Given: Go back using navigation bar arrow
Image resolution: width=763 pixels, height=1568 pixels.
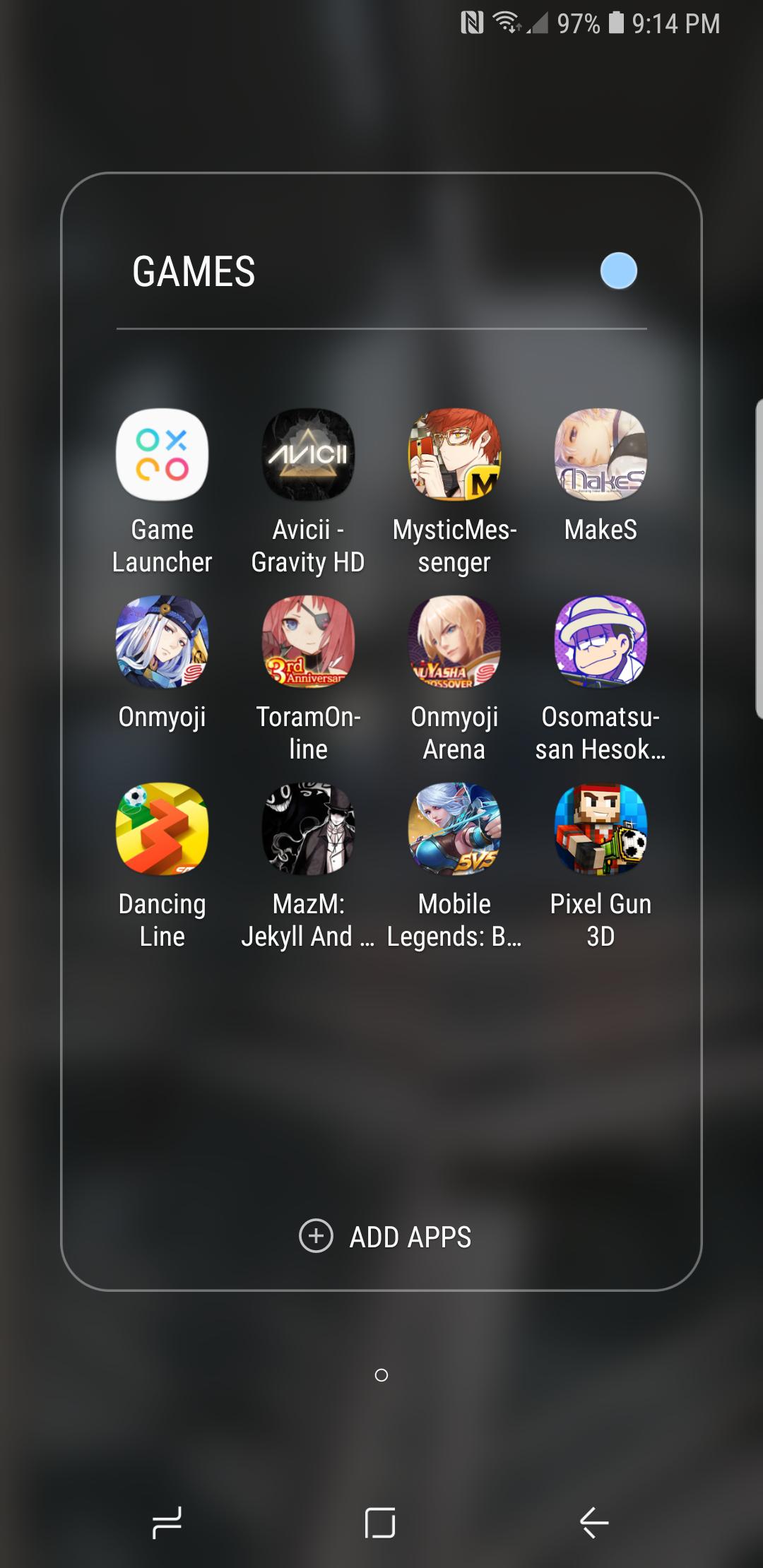Looking at the screenshot, I should coord(594,1521).
